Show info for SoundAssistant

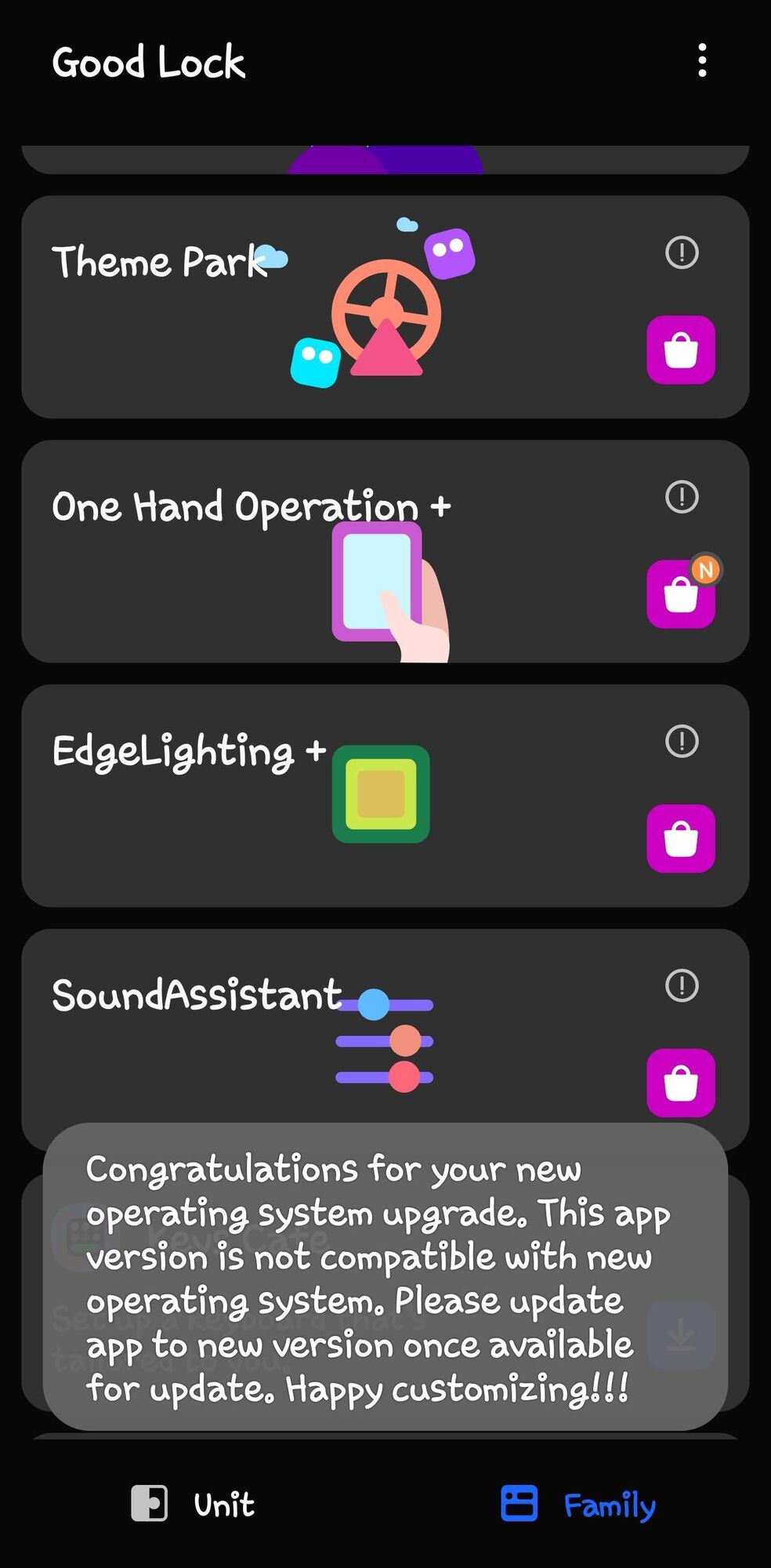(x=682, y=985)
